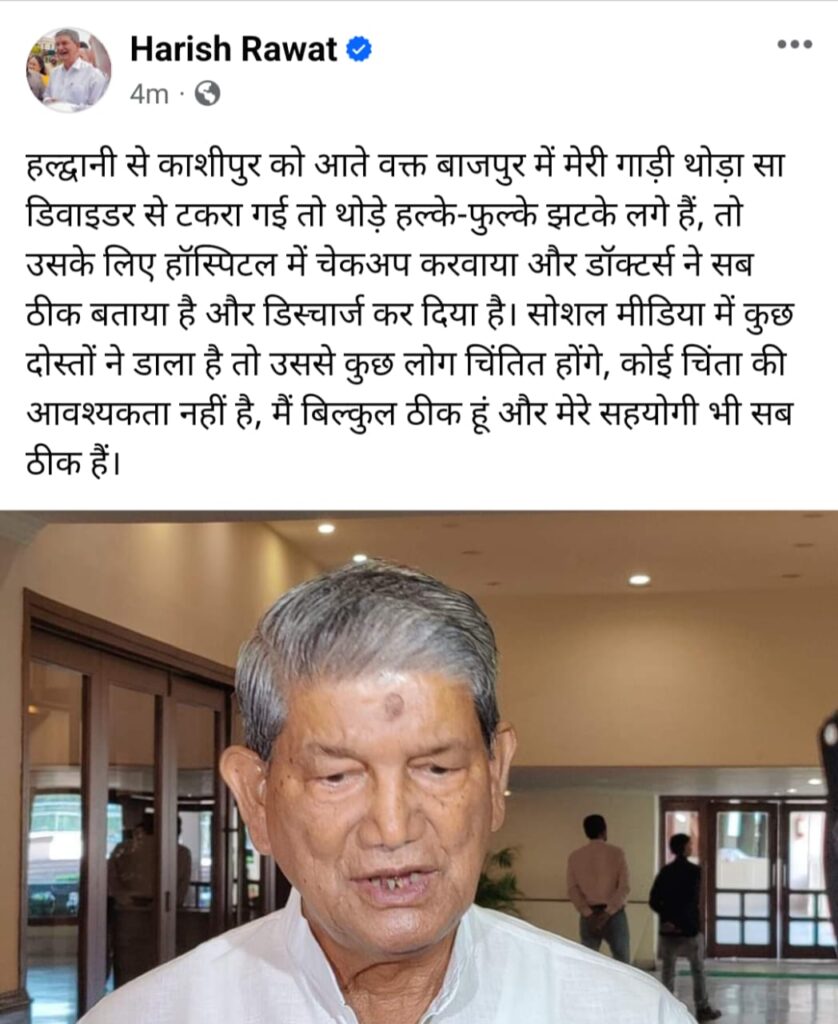Open the profile from the author name
The image size is (838, 1024).
234,49
